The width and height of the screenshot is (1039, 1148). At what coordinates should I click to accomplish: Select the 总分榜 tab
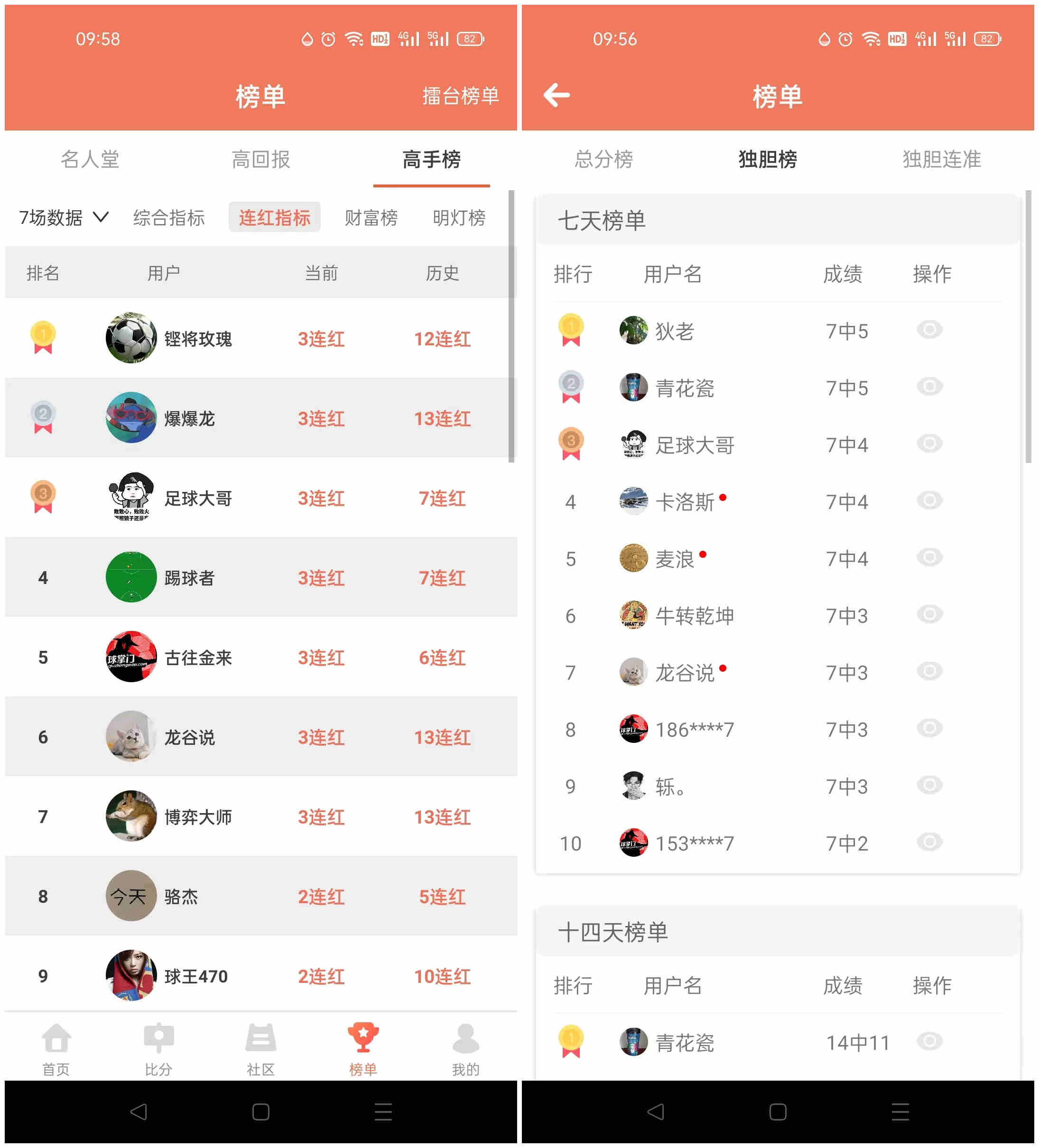(x=604, y=159)
